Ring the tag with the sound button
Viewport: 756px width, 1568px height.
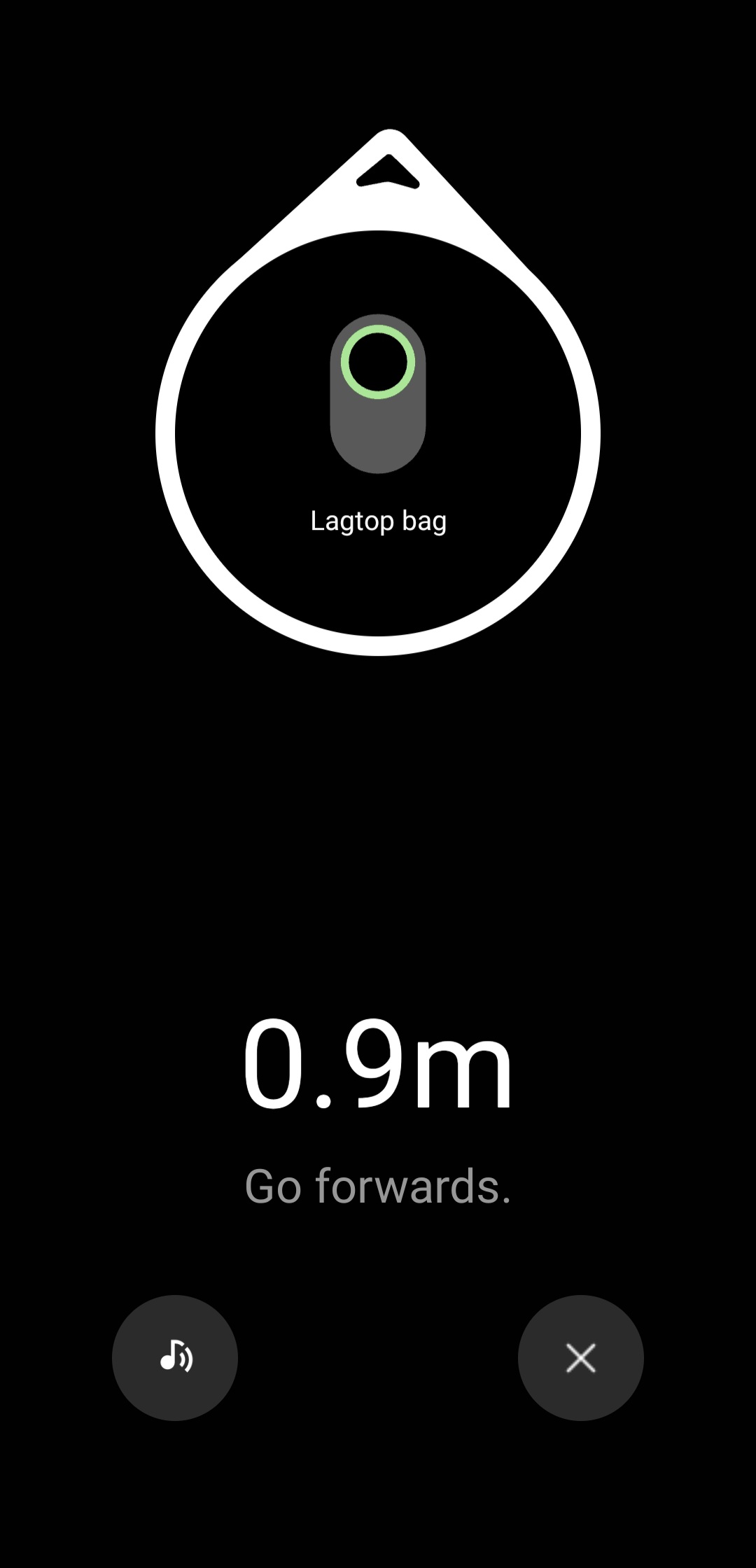coord(175,1357)
